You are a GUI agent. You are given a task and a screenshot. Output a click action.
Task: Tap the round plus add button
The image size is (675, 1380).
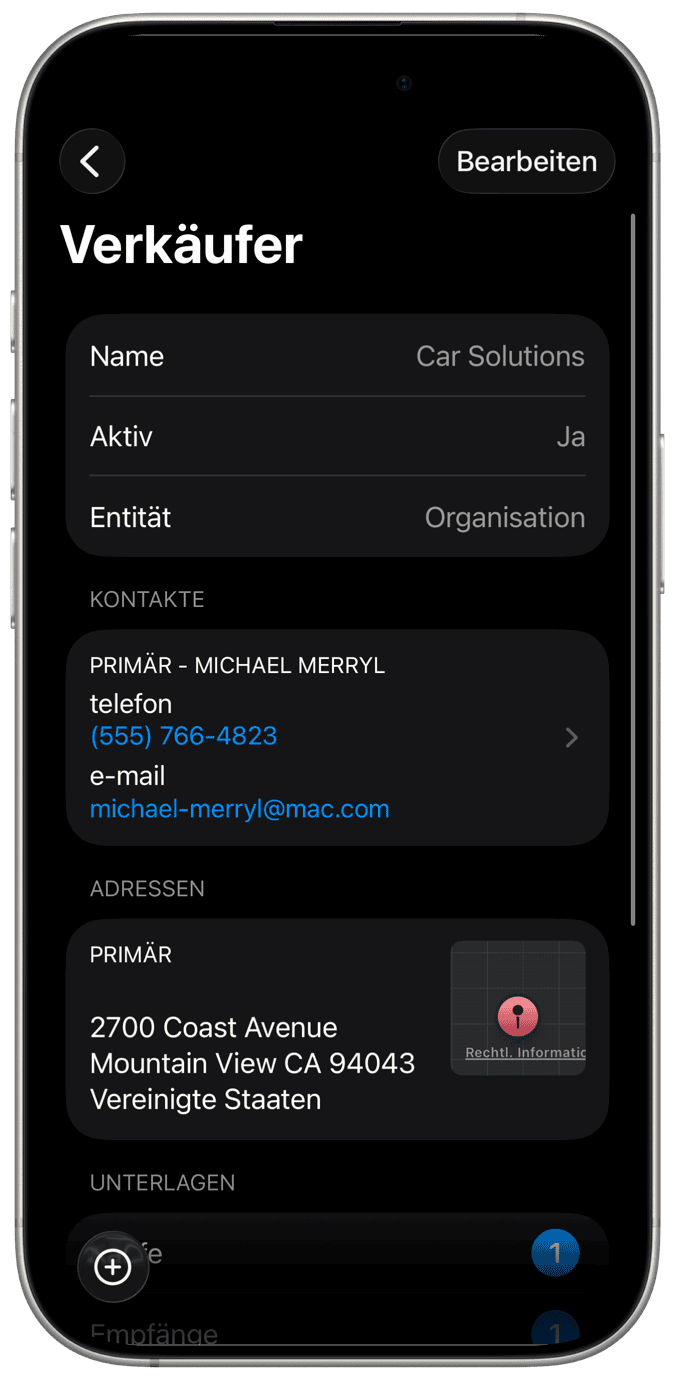pyautogui.click(x=113, y=1267)
